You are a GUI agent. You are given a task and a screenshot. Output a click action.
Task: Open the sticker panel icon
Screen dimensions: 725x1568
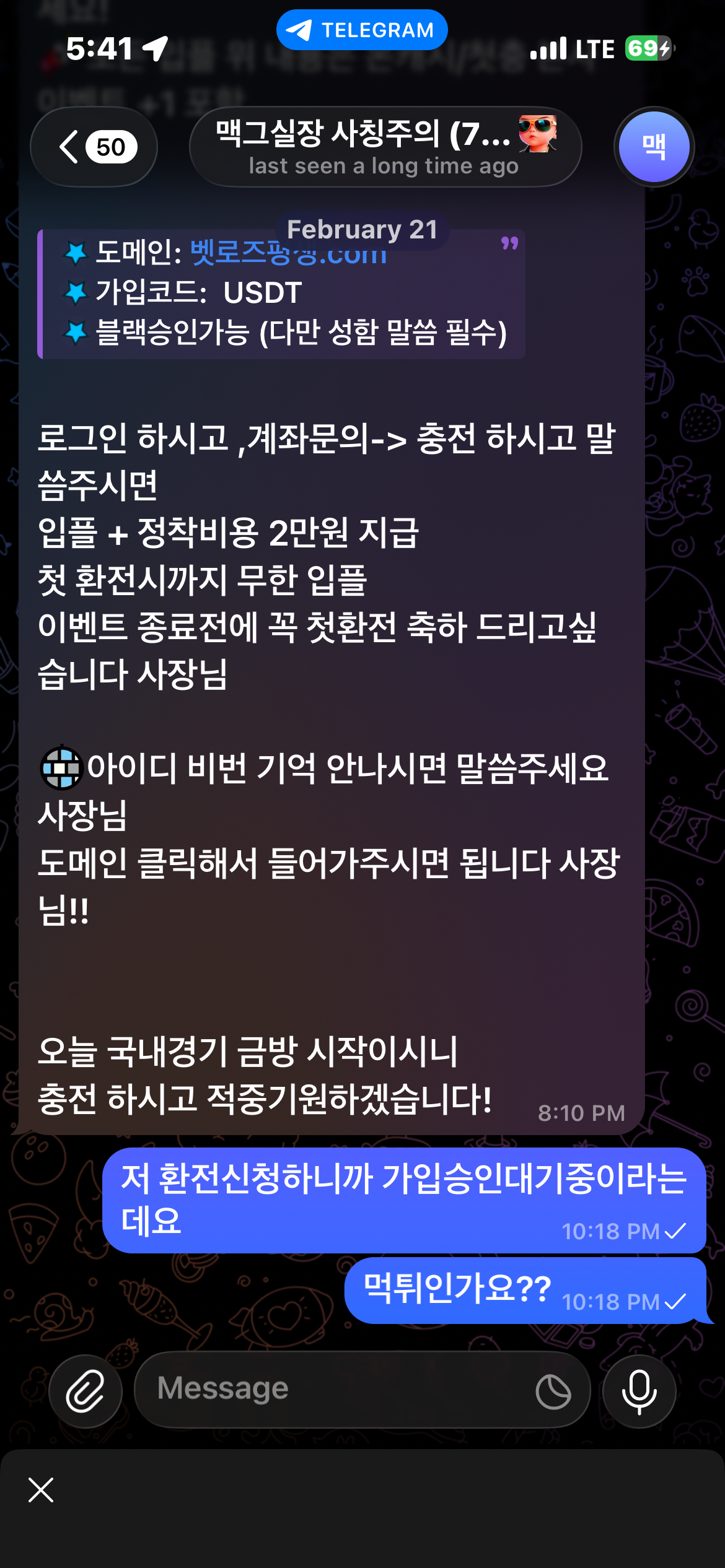[553, 1392]
